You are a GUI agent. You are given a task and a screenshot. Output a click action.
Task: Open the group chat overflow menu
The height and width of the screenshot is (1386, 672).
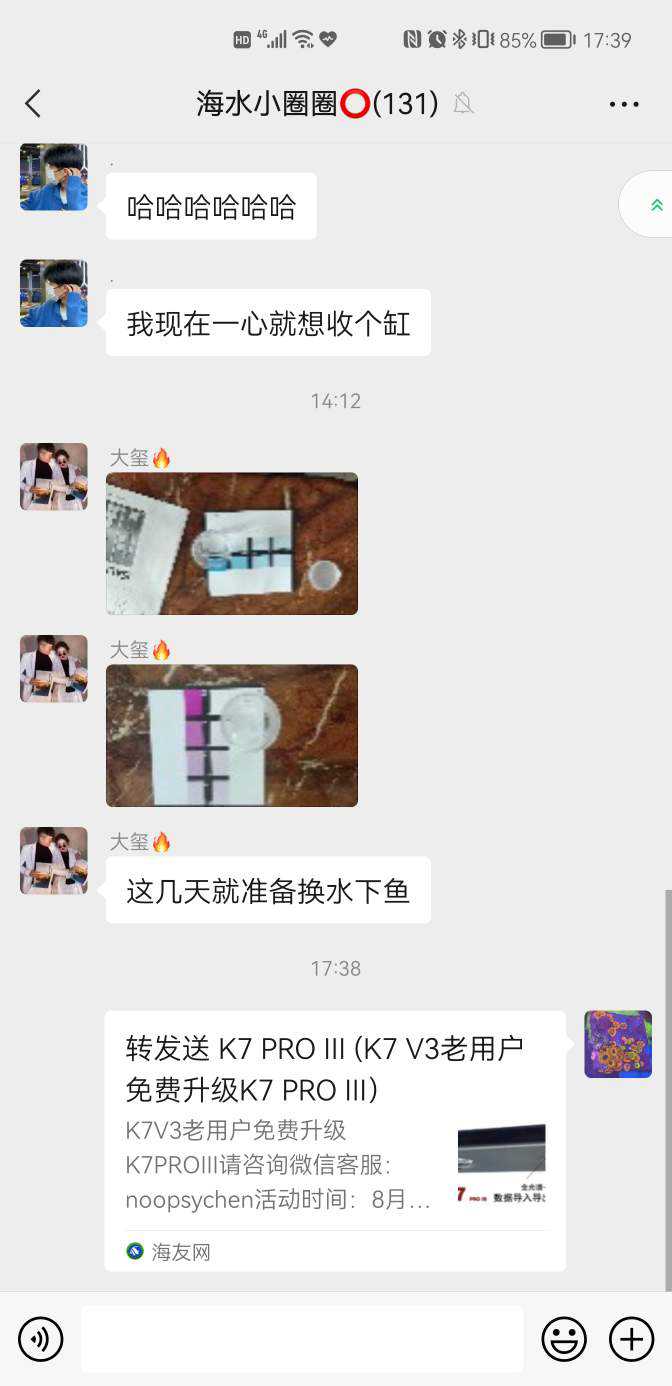pos(623,104)
